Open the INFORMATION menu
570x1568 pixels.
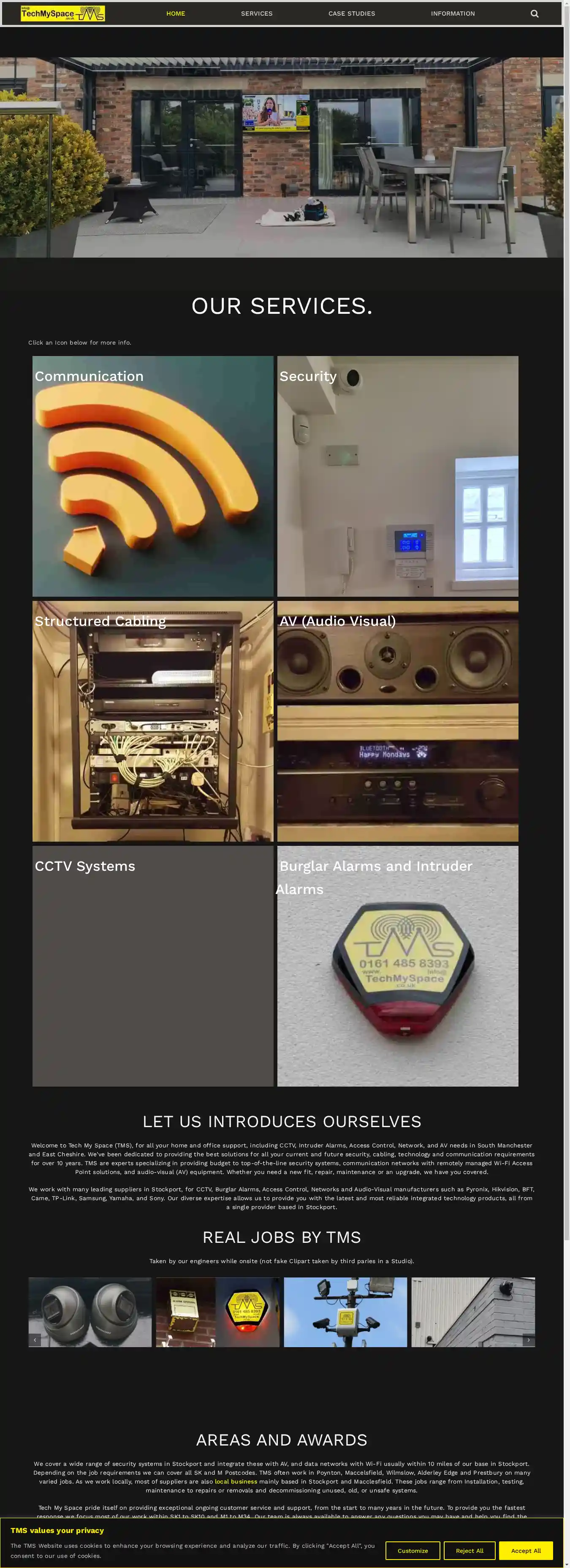(x=453, y=14)
